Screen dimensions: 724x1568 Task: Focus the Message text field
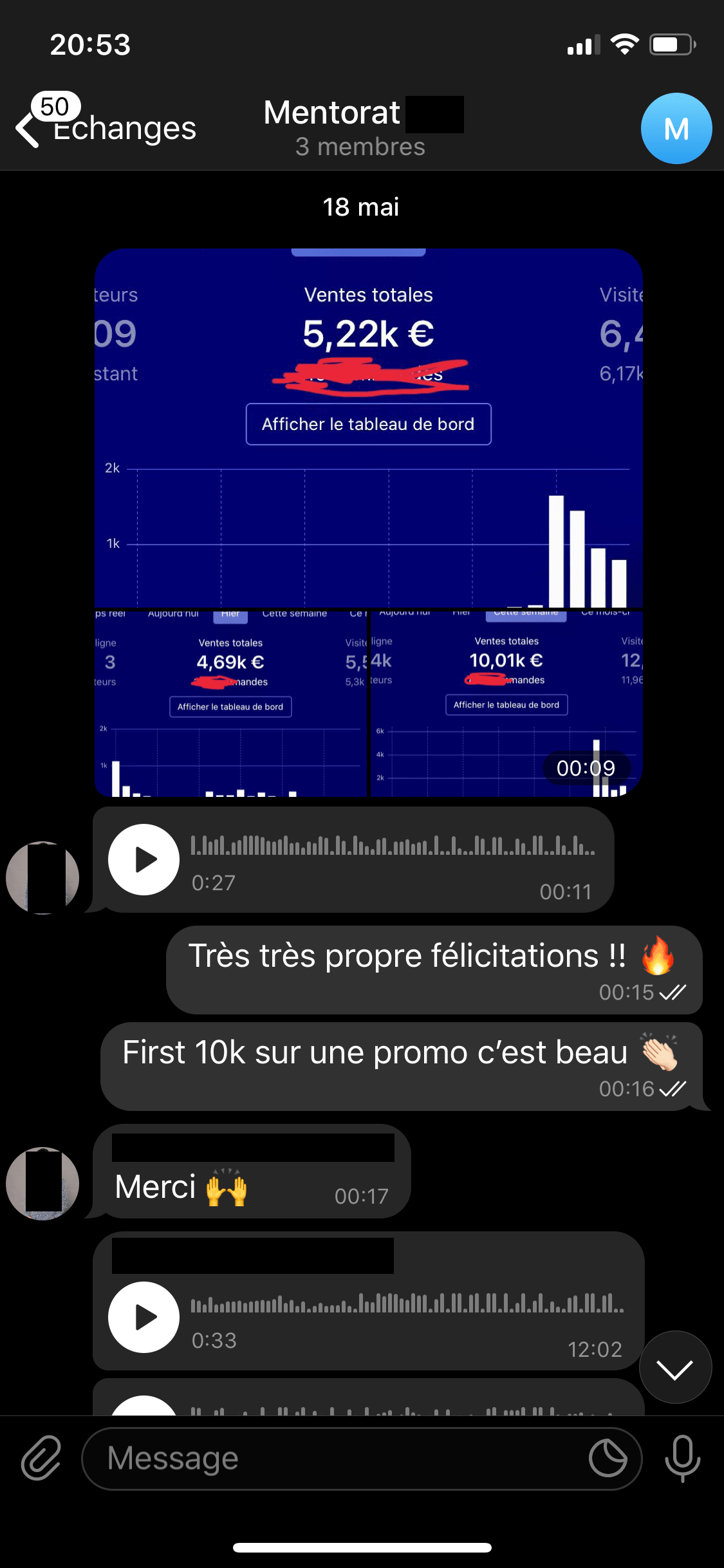[335, 1458]
